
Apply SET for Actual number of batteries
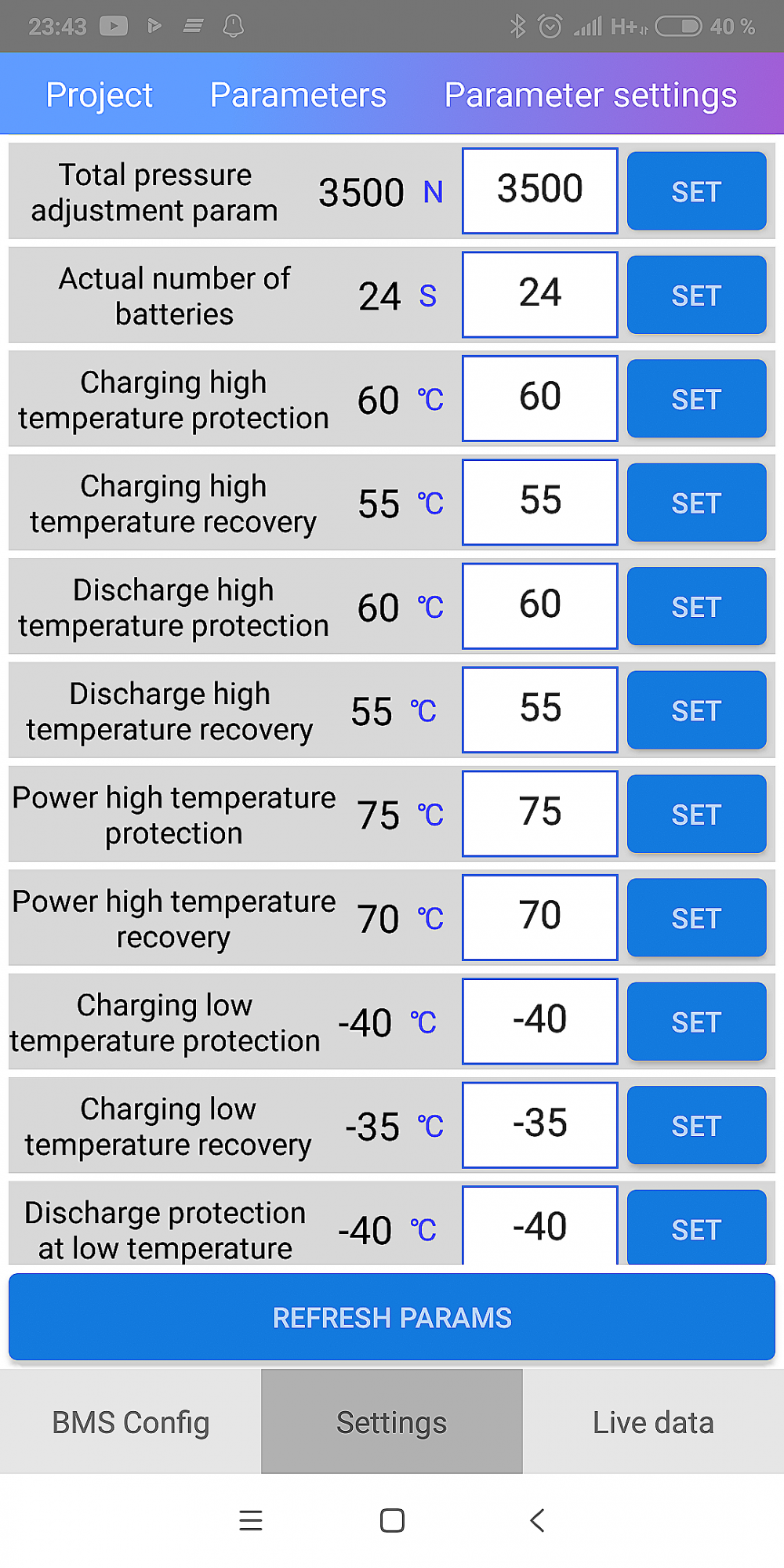coord(696,295)
